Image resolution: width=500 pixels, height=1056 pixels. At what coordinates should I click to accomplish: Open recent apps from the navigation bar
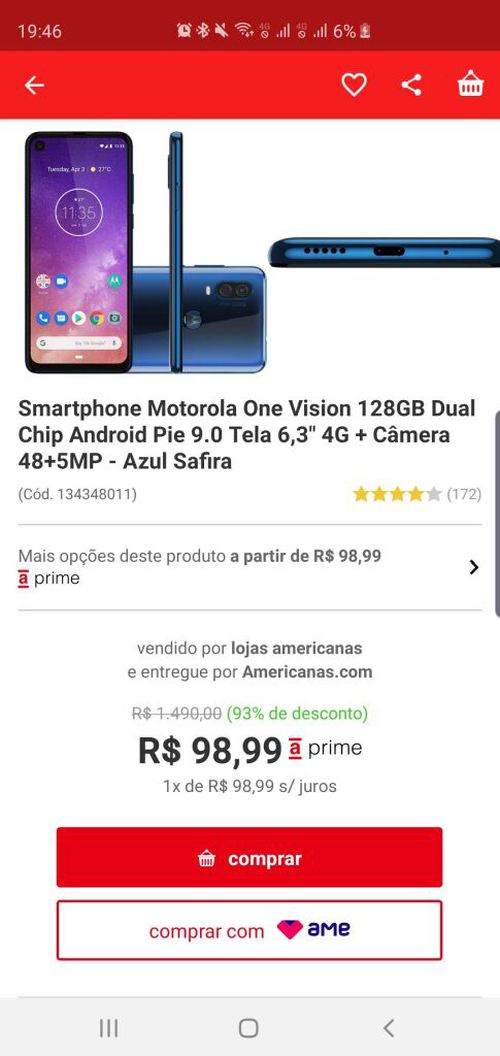(108, 1028)
